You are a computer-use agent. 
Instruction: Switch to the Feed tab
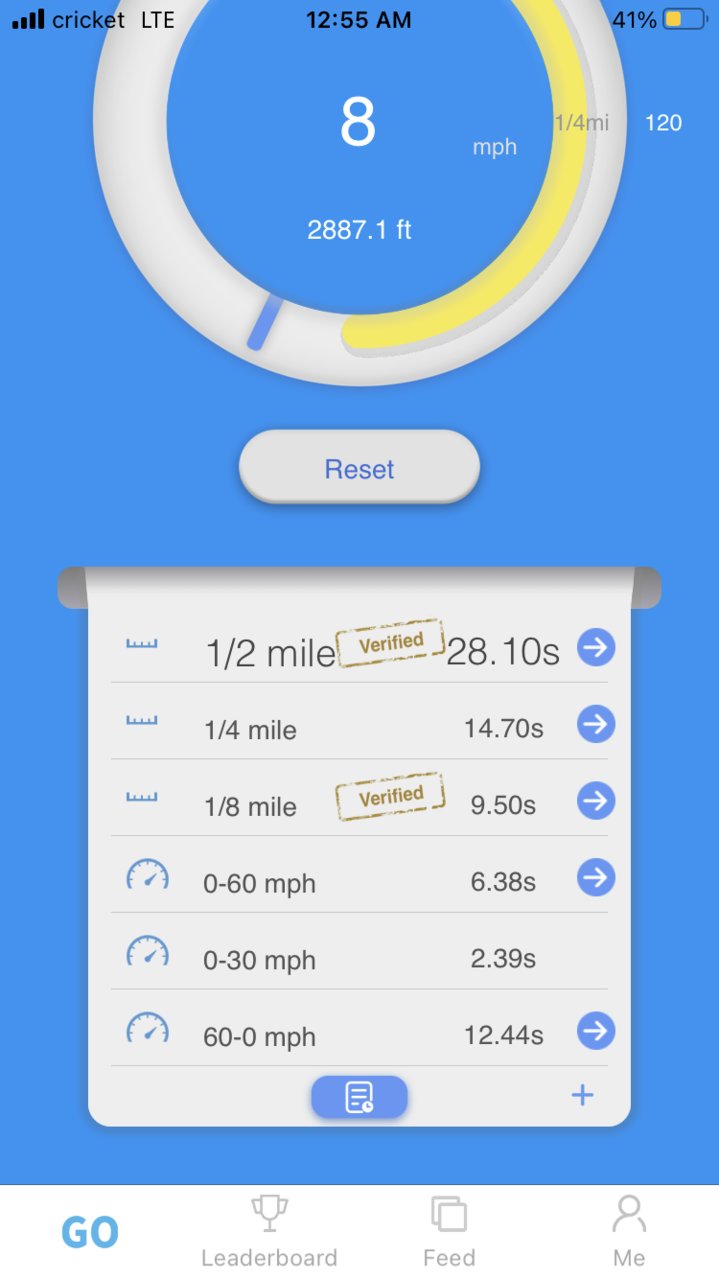pyautogui.click(x=449, y=1232)
